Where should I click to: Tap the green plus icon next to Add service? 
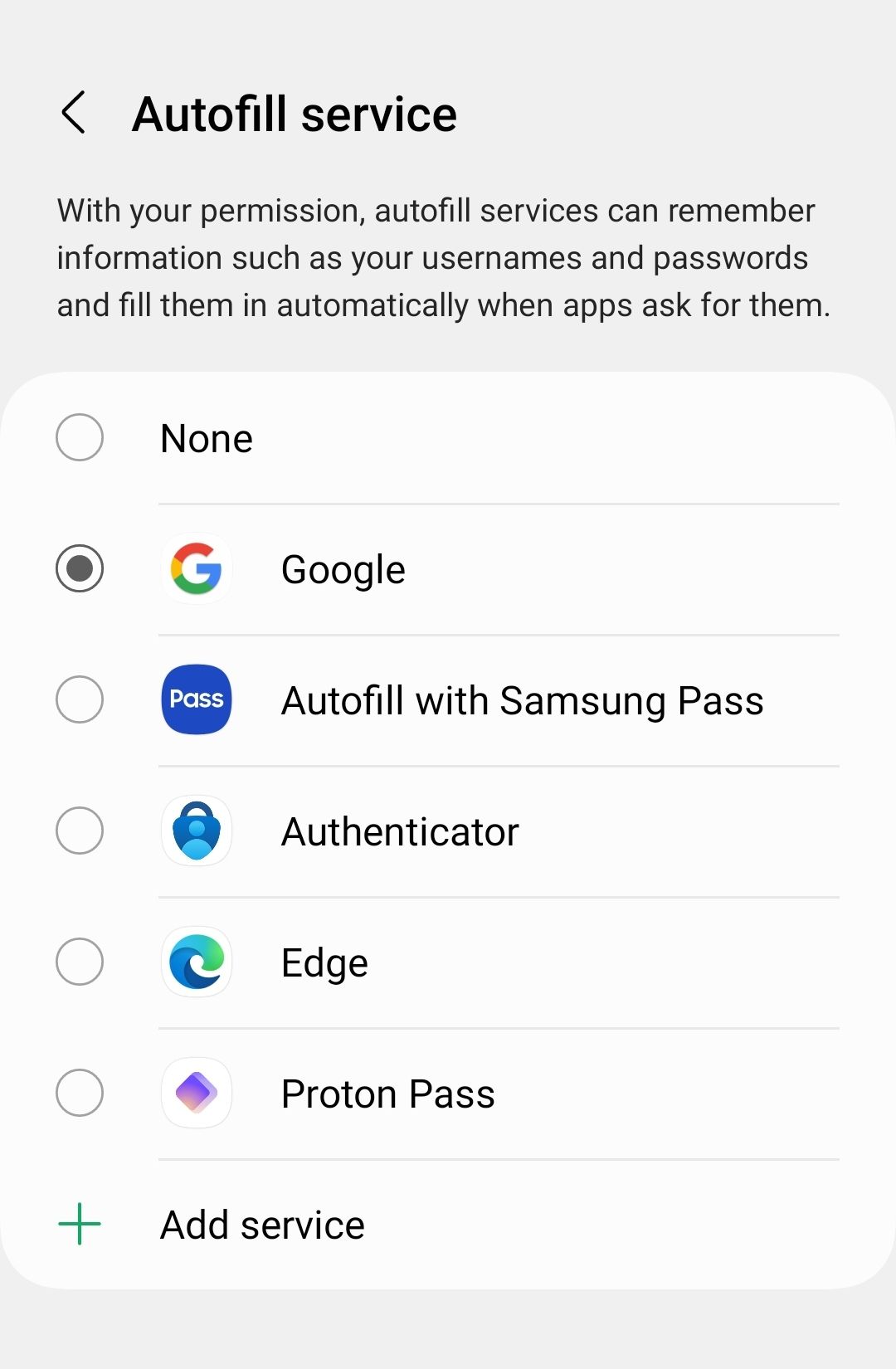[79, 1224]
